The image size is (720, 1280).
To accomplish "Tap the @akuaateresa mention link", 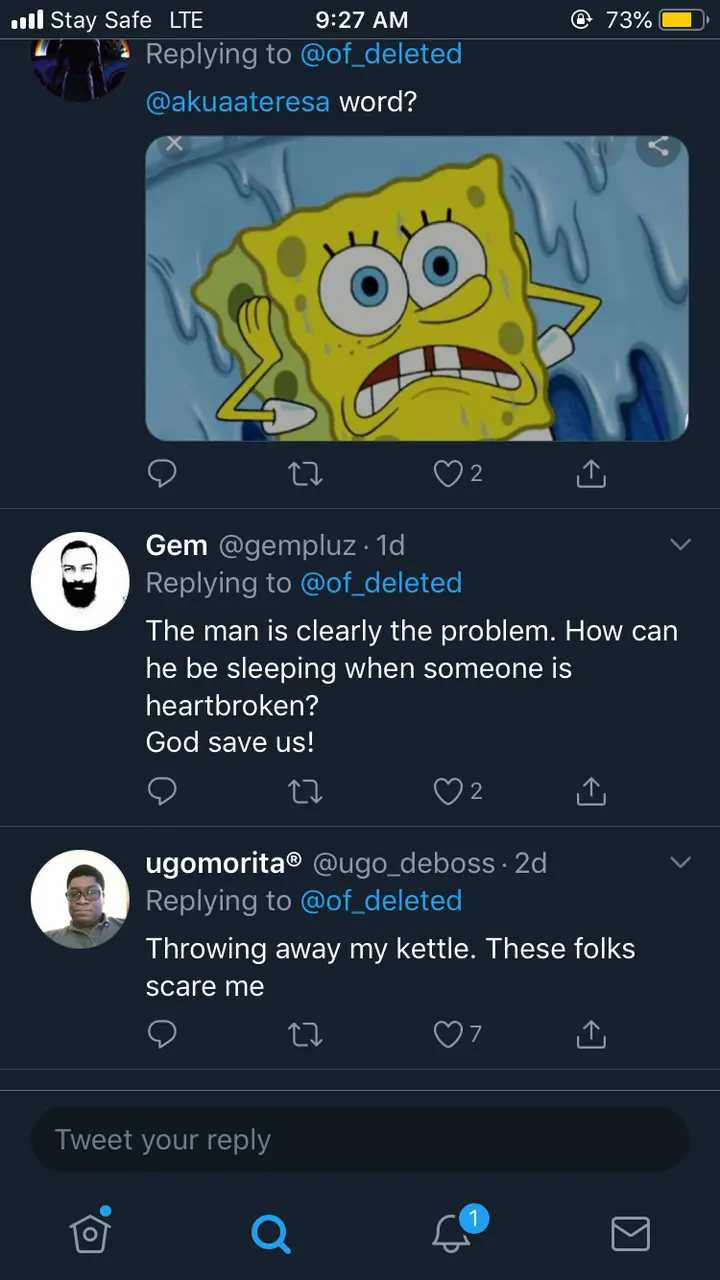I will [x=237, y=102].
